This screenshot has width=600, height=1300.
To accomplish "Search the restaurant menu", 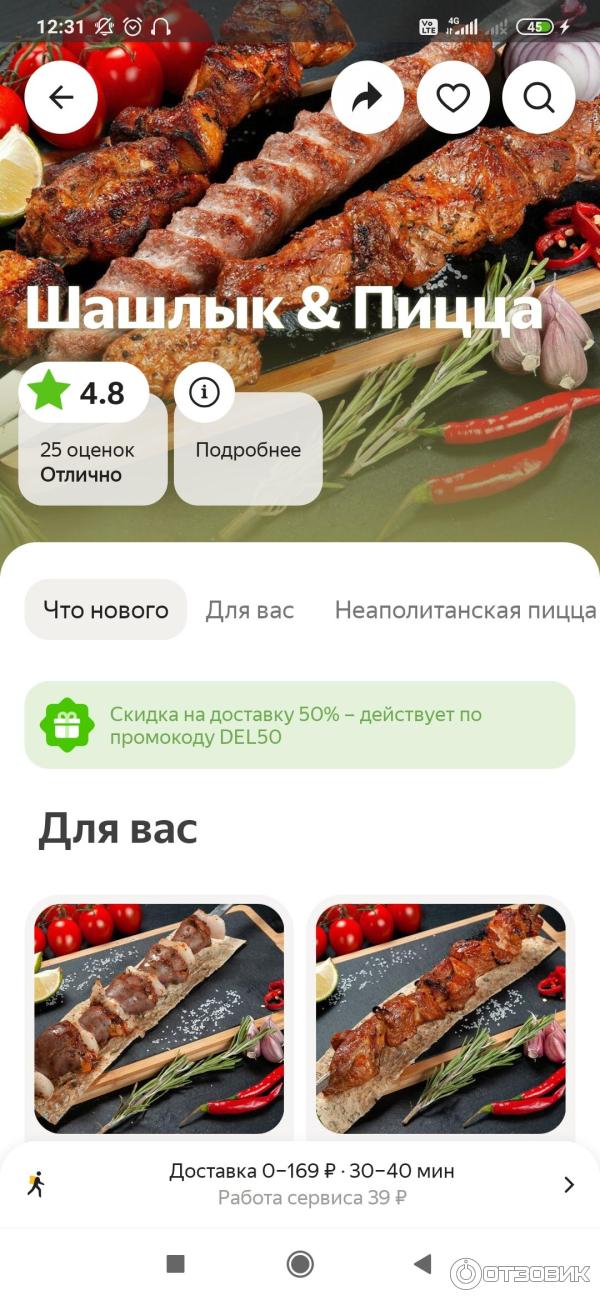I will coord(538,97).
